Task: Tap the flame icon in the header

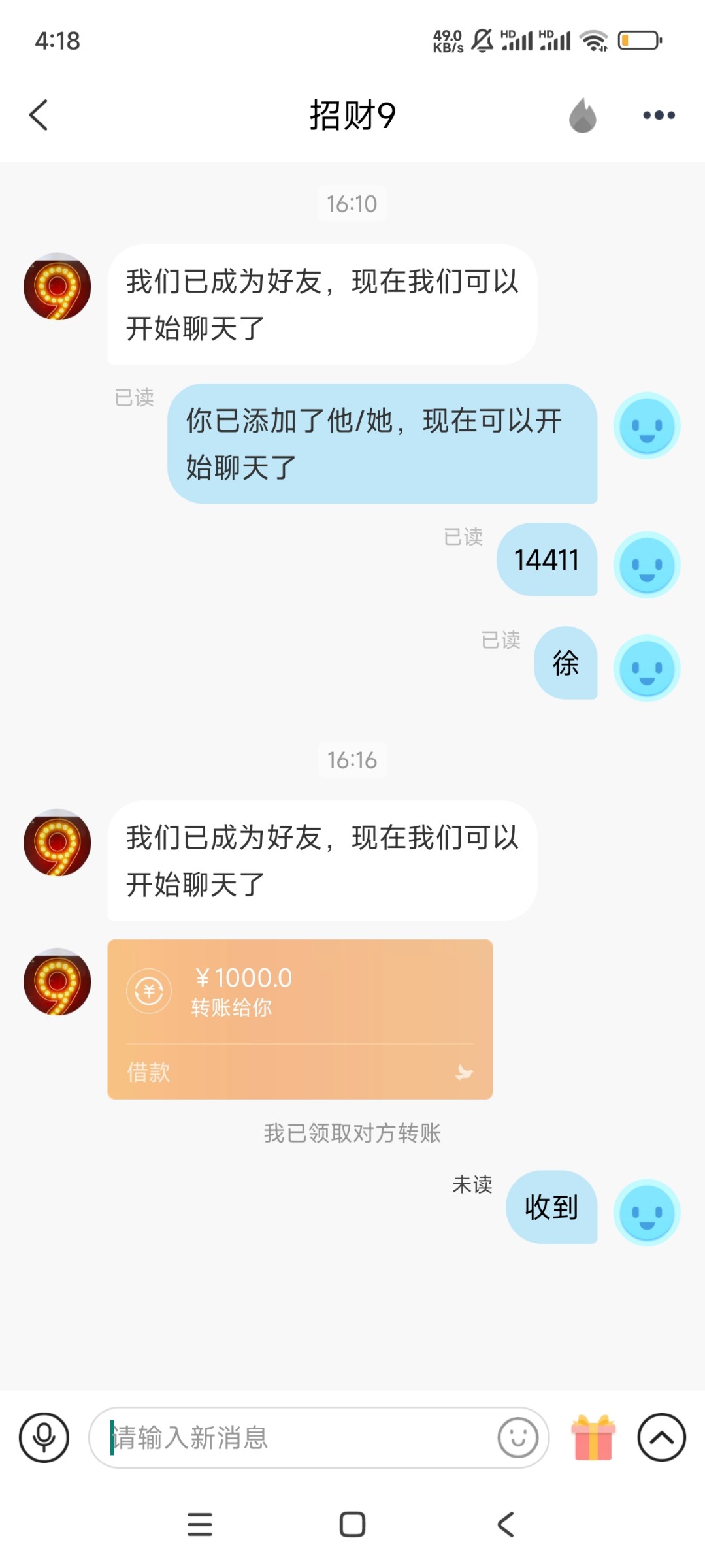Action: 582,116
